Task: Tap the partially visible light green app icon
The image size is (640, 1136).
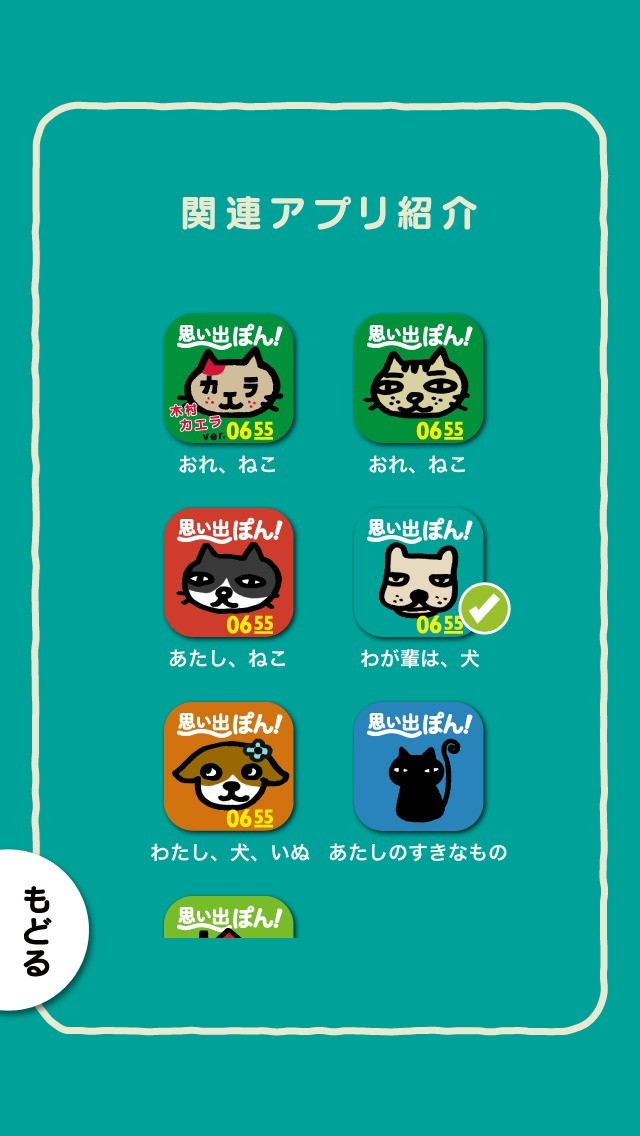Action: pos(229,917)
